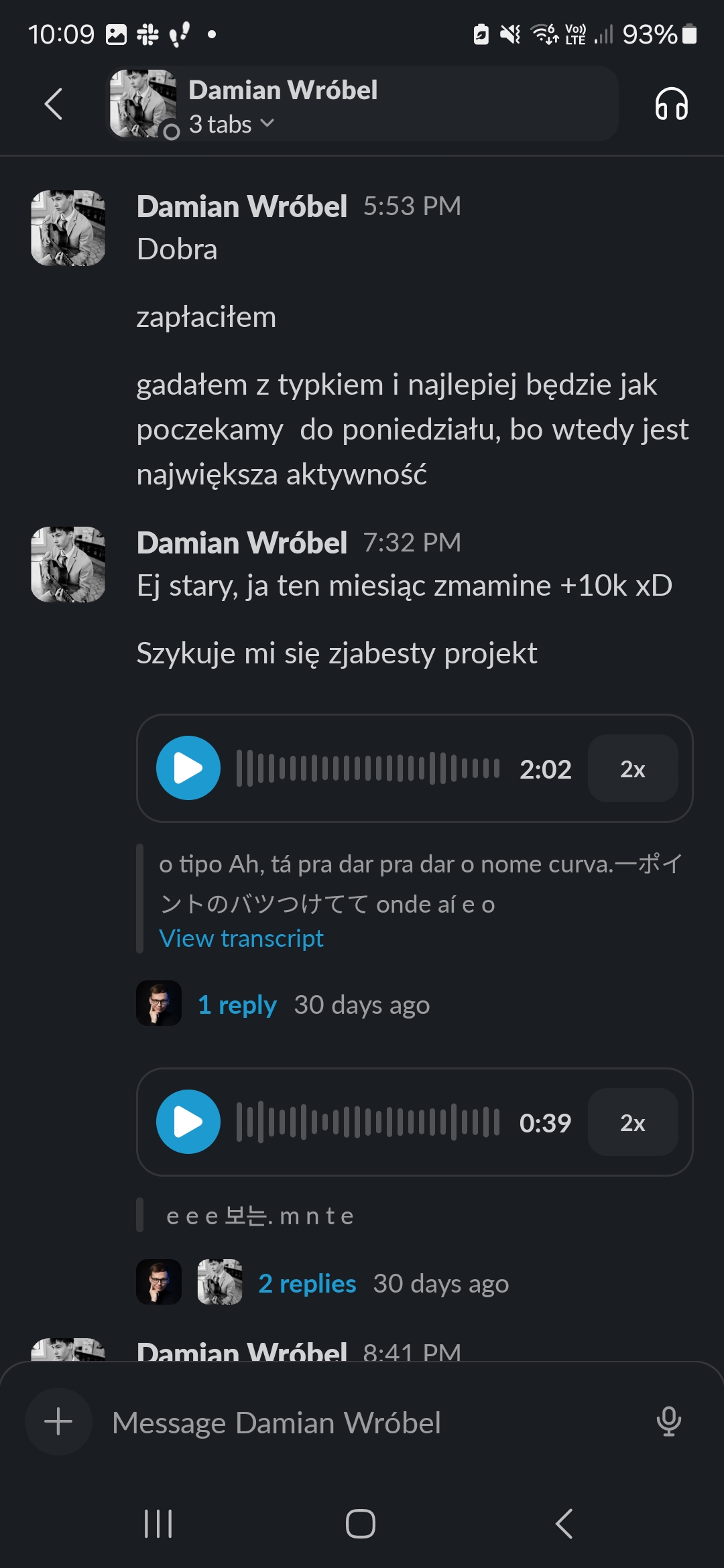Change speed of the 2:02 voice clip
The width and height of the screenshot is (724, 1568).
point(632,769)
